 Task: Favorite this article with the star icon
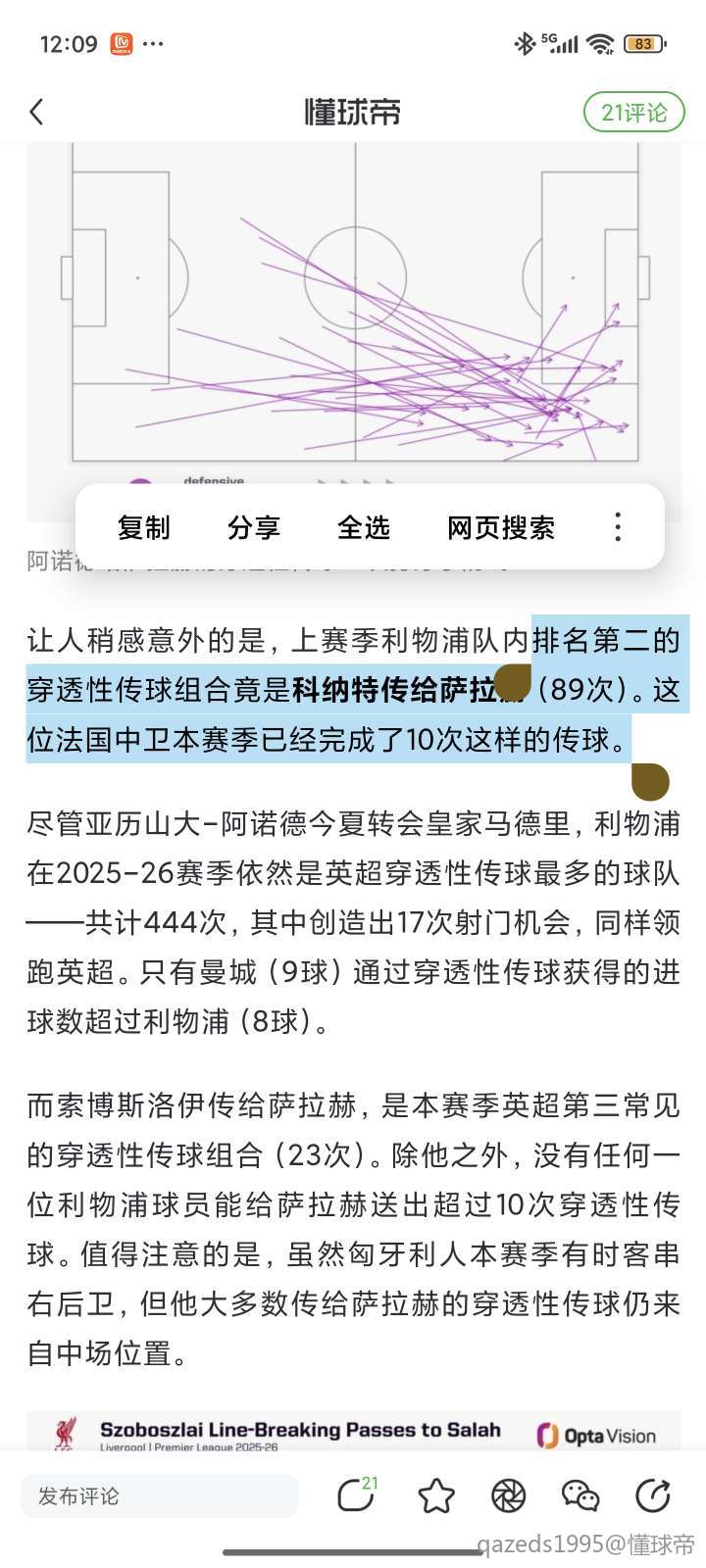(x=435, y=1495)
